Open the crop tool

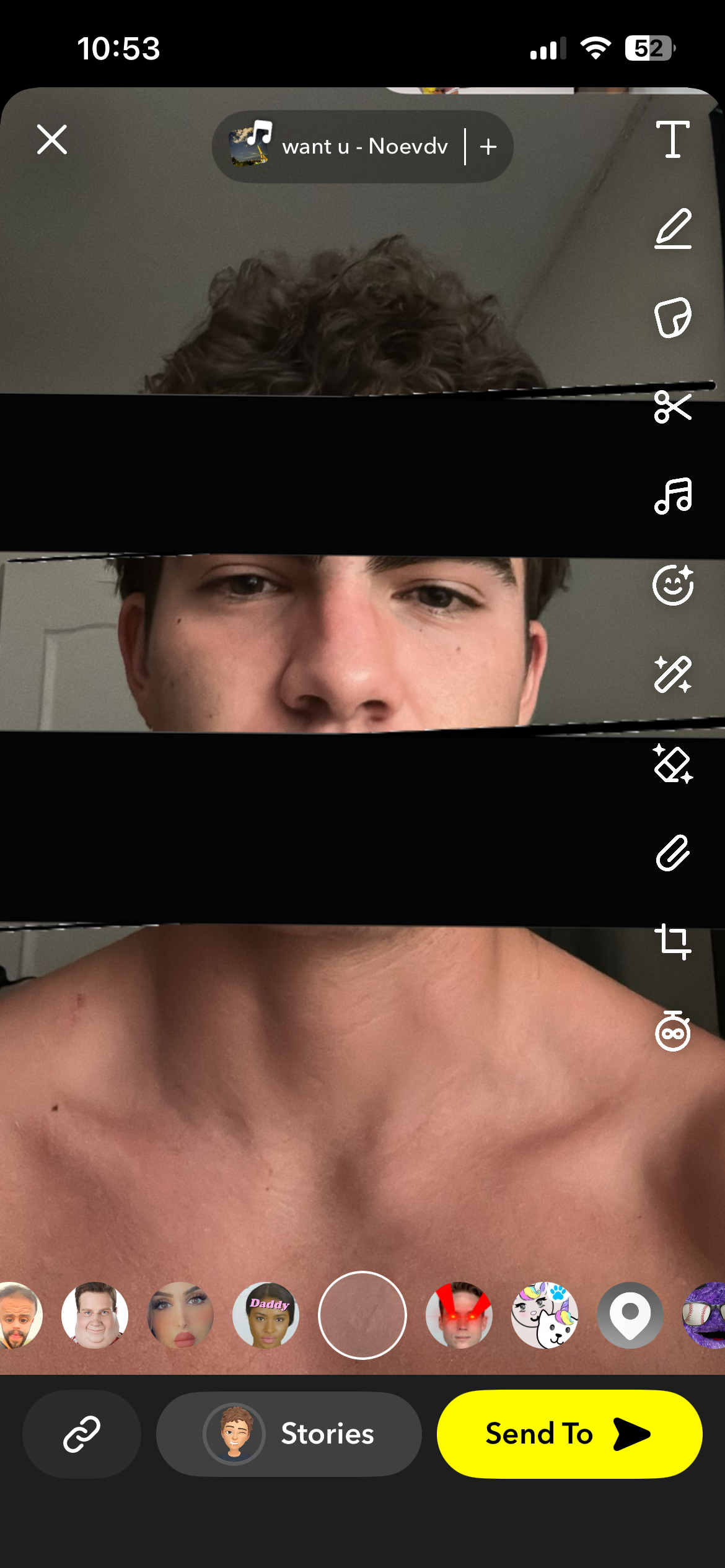(673, 942)
